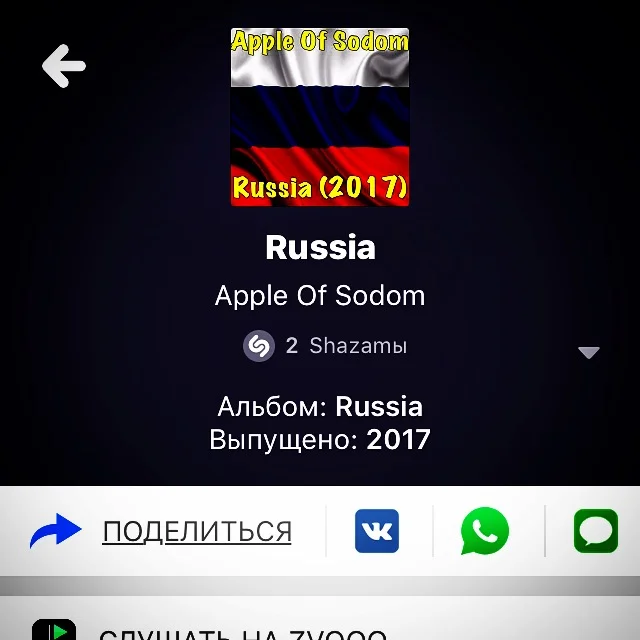Tap ПОДЕЛИТЬСЯ to share the track

(x=197, y=531)
